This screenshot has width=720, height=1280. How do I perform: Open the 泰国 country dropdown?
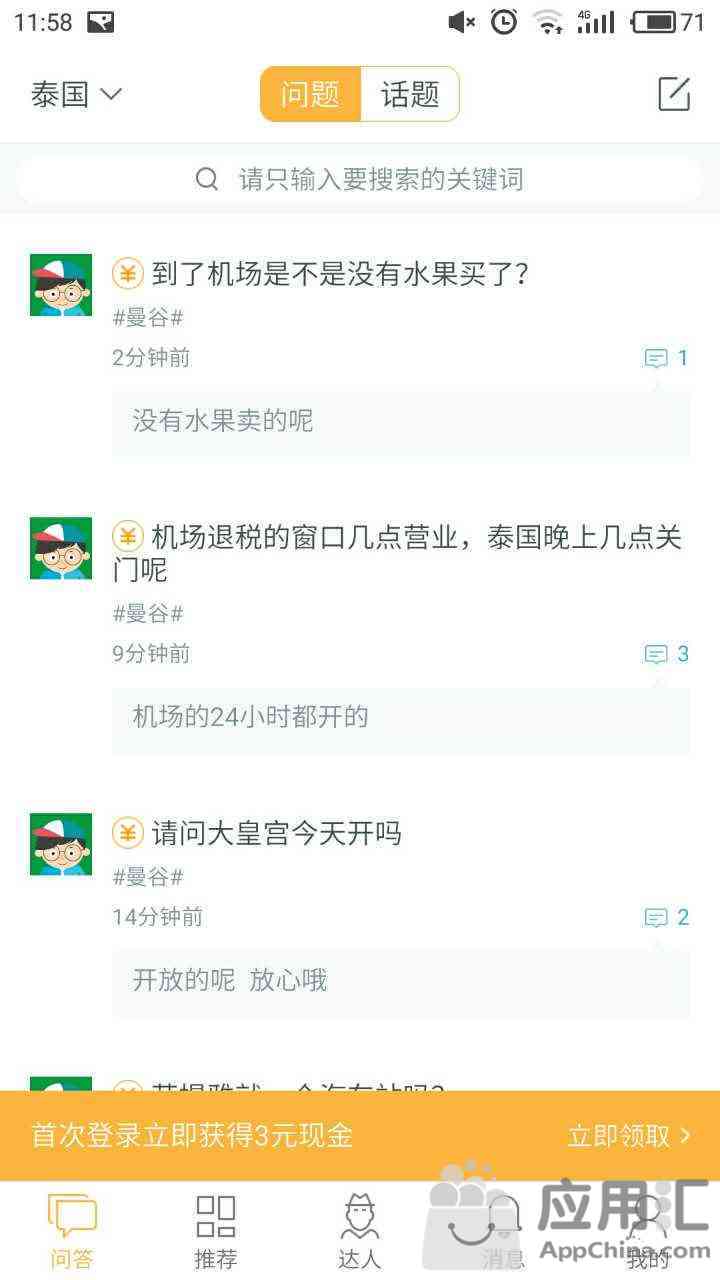76,95
